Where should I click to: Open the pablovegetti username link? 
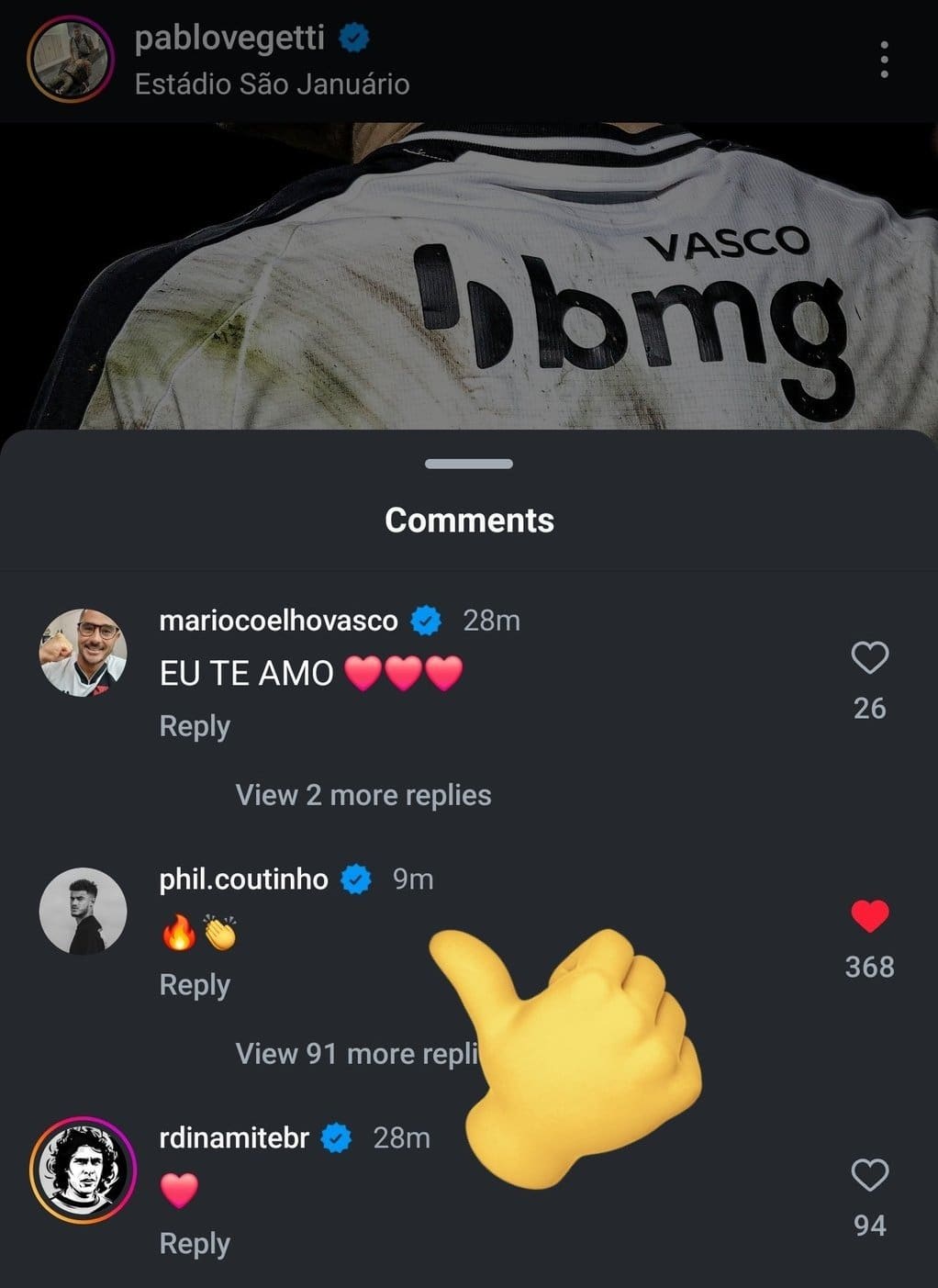[229, 39]
